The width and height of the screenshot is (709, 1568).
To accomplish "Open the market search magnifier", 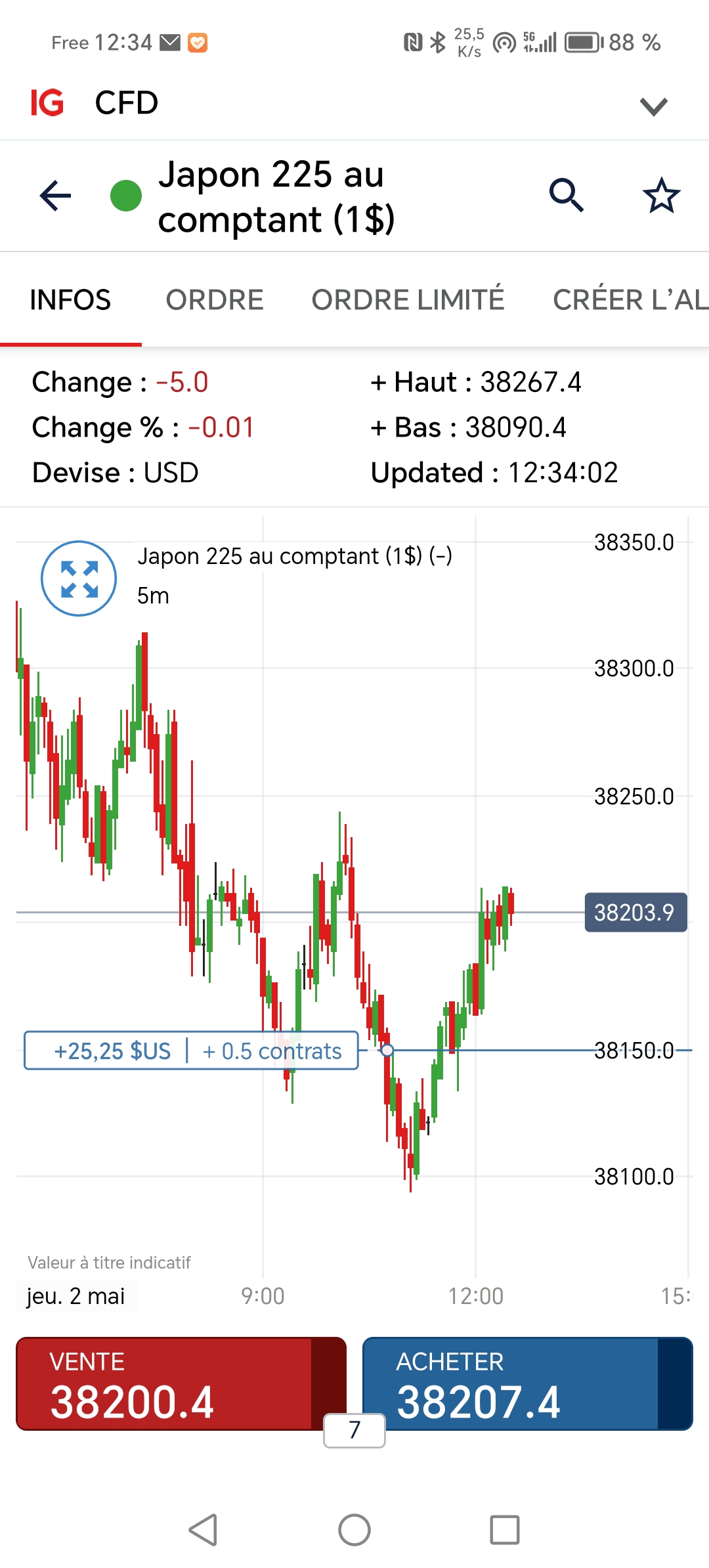I will [x=566, y=196].
